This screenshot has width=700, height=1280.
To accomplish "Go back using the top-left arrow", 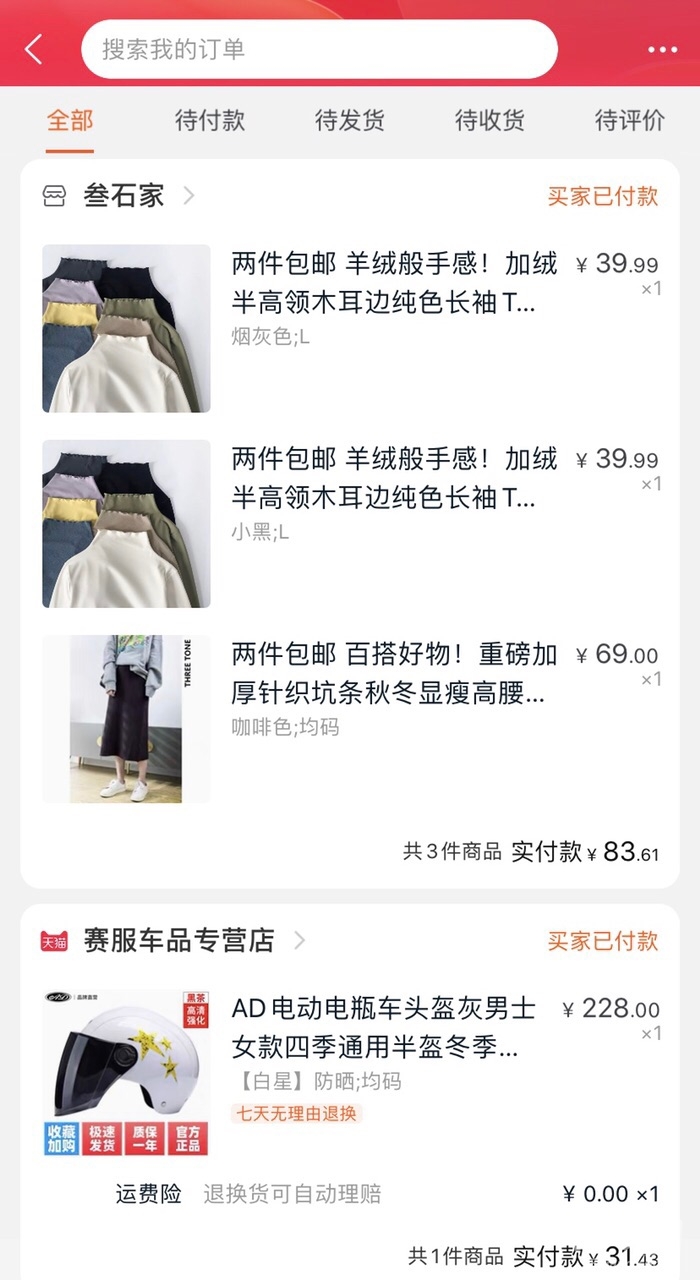I will click(x=35, y=49).
